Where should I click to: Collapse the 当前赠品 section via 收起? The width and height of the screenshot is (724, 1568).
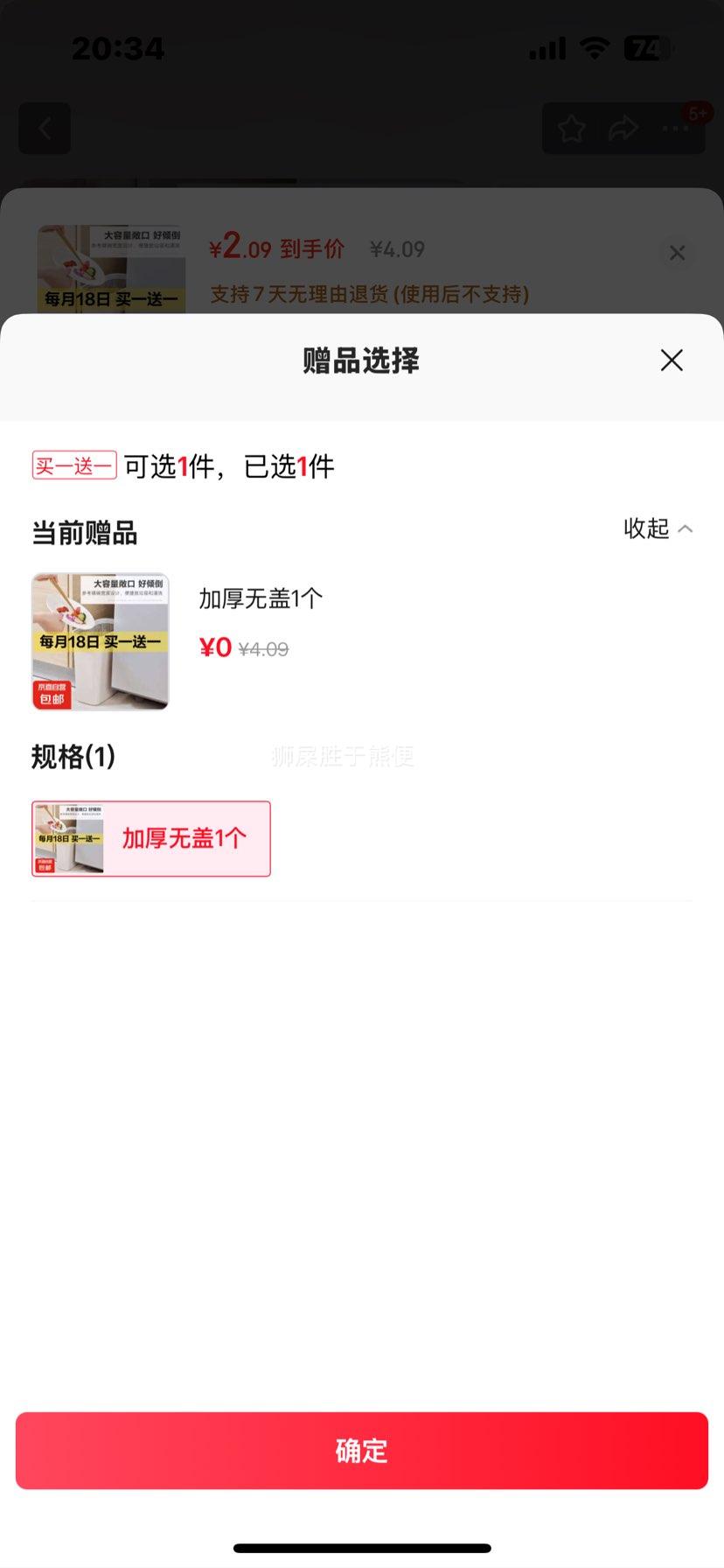tap(646, 529)
